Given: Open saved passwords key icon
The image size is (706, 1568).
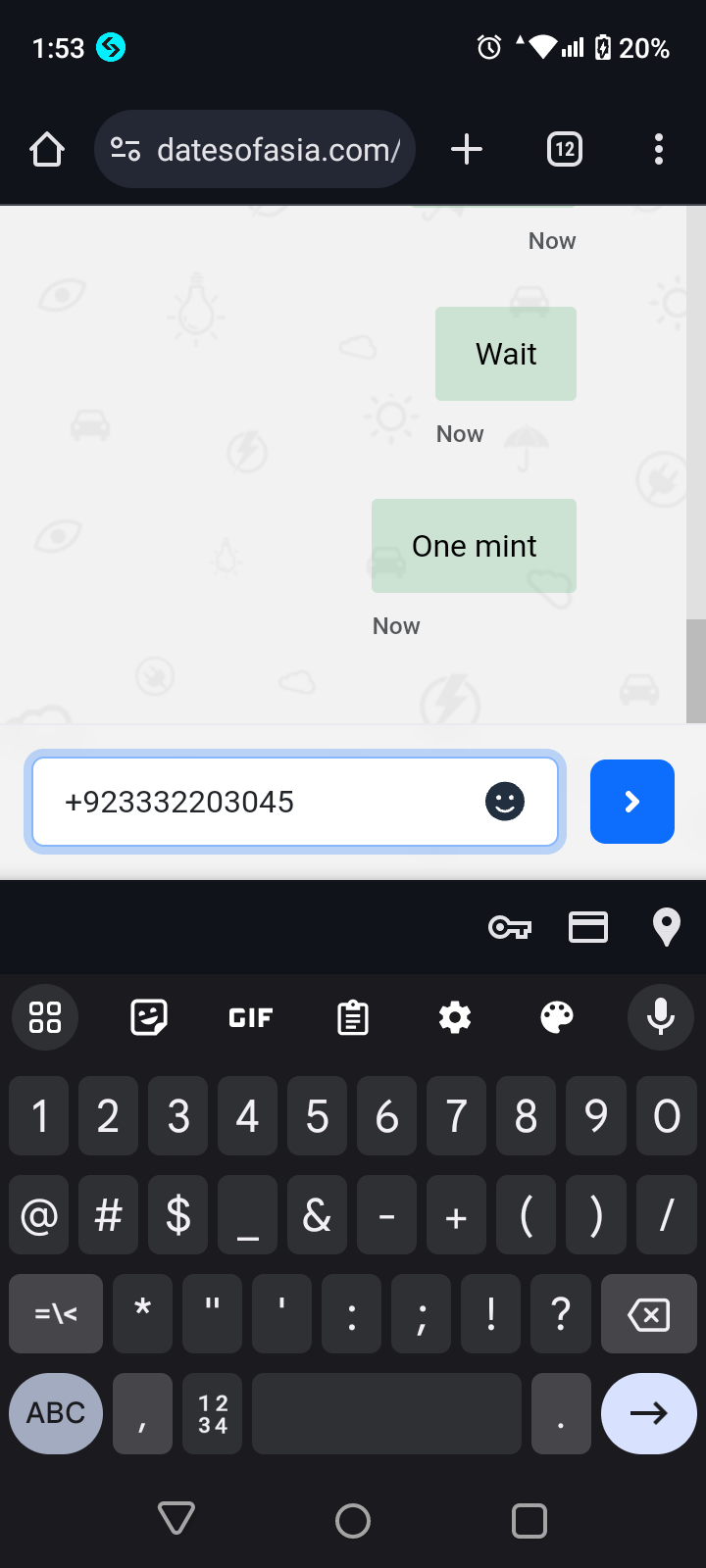Looking at the screenshot, I should point(510,927).
